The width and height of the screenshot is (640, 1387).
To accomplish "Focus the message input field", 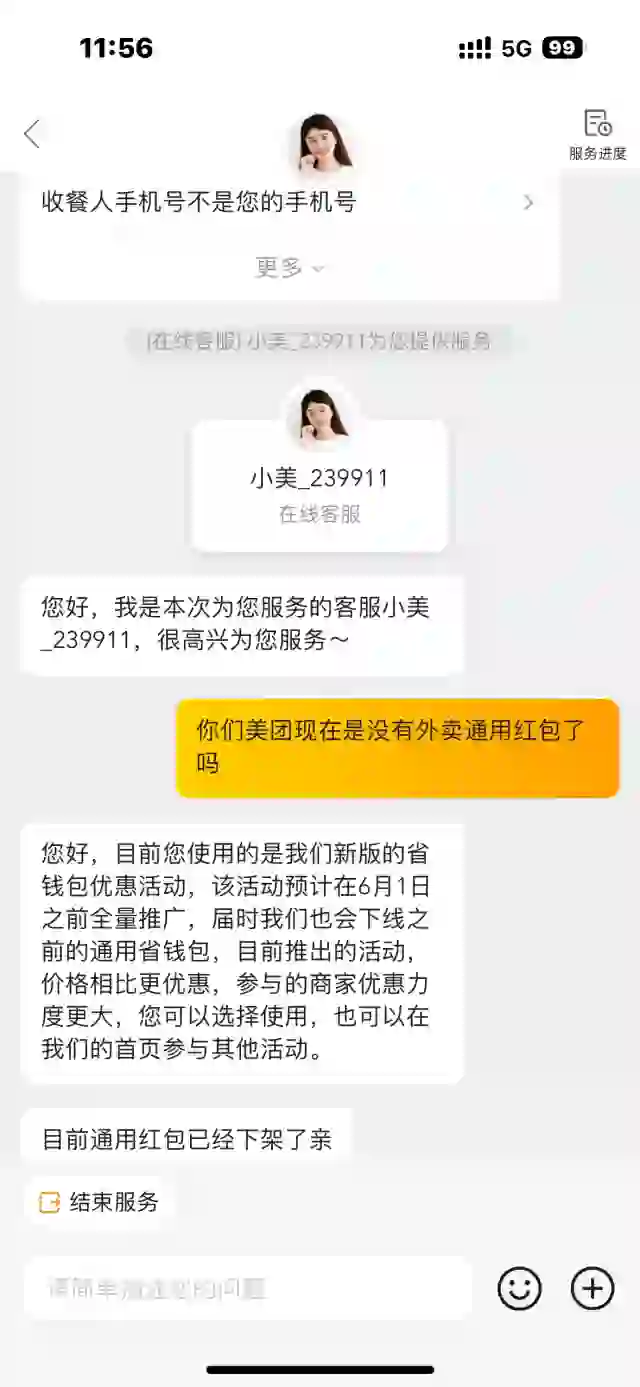I will pos(247,1288).
